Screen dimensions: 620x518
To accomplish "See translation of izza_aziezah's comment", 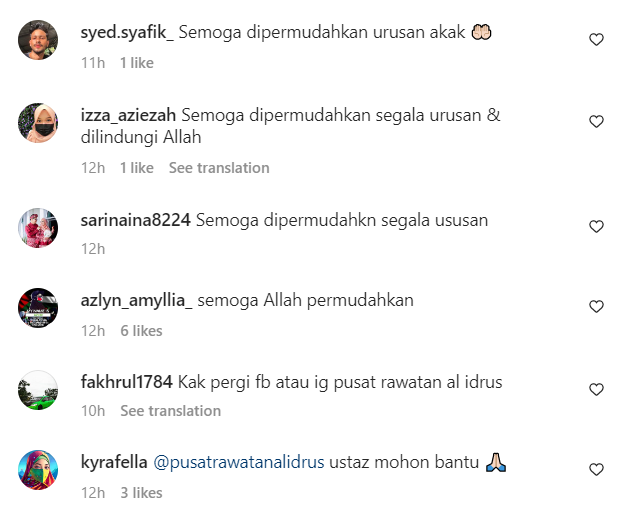I will (218, 168).
